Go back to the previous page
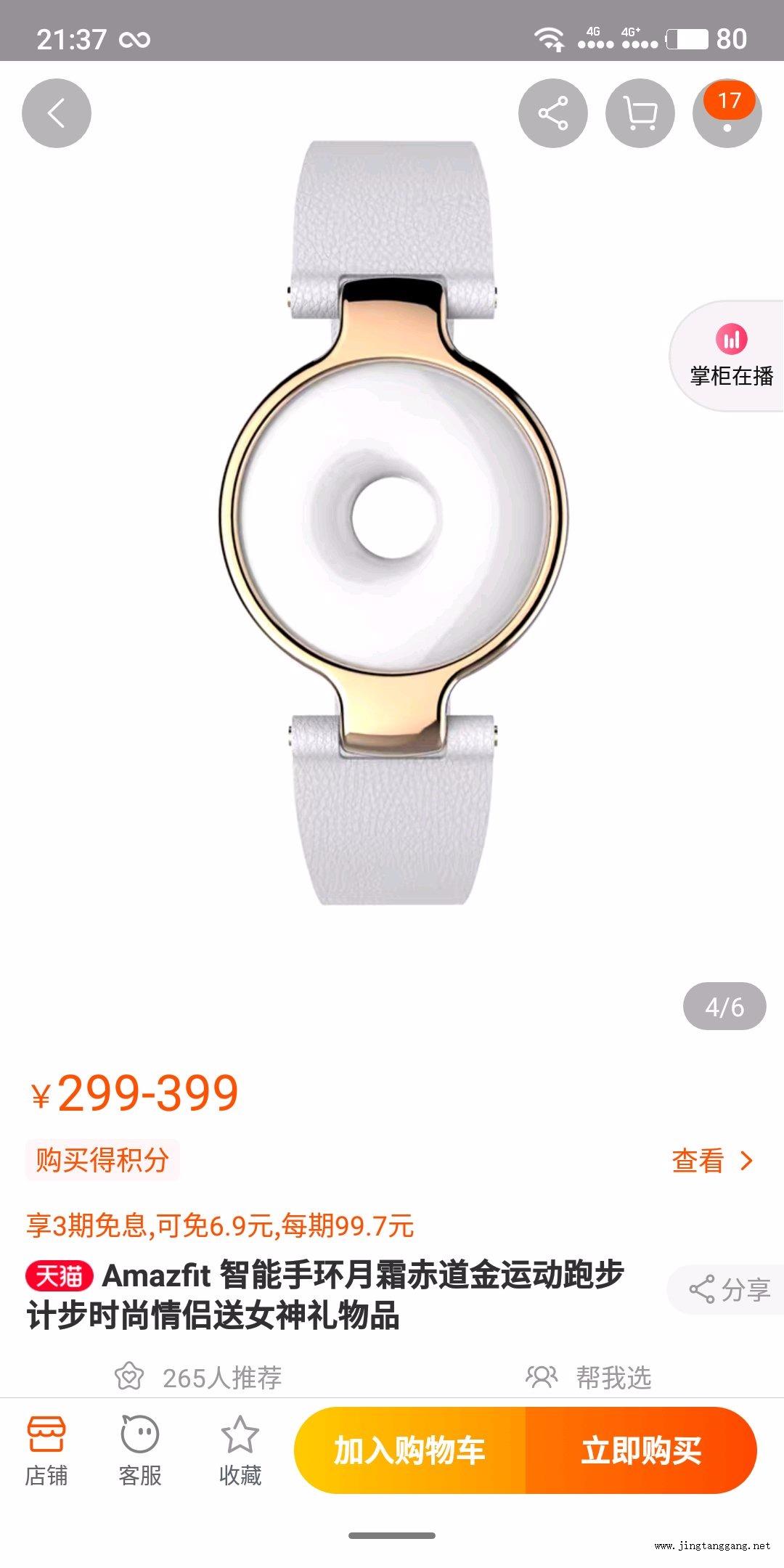Viewport: 784px width, 1568px height. pos(57,113)
